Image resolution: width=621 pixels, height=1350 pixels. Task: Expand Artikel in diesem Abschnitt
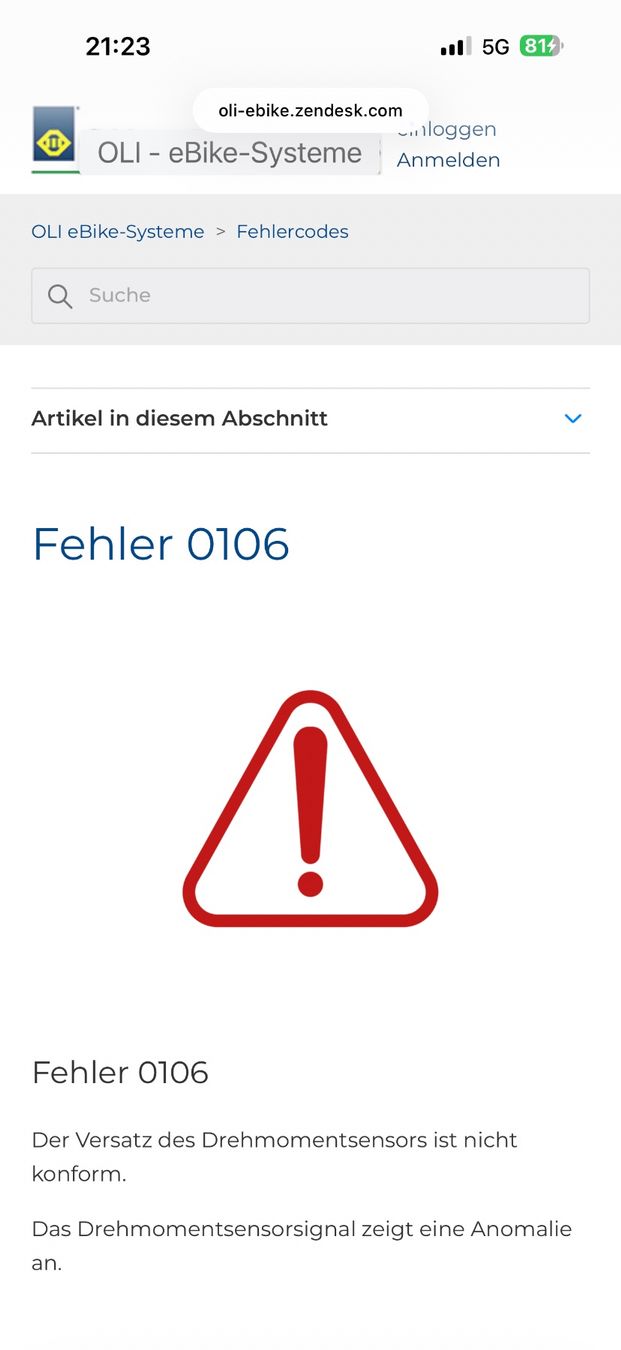(310, 419)
